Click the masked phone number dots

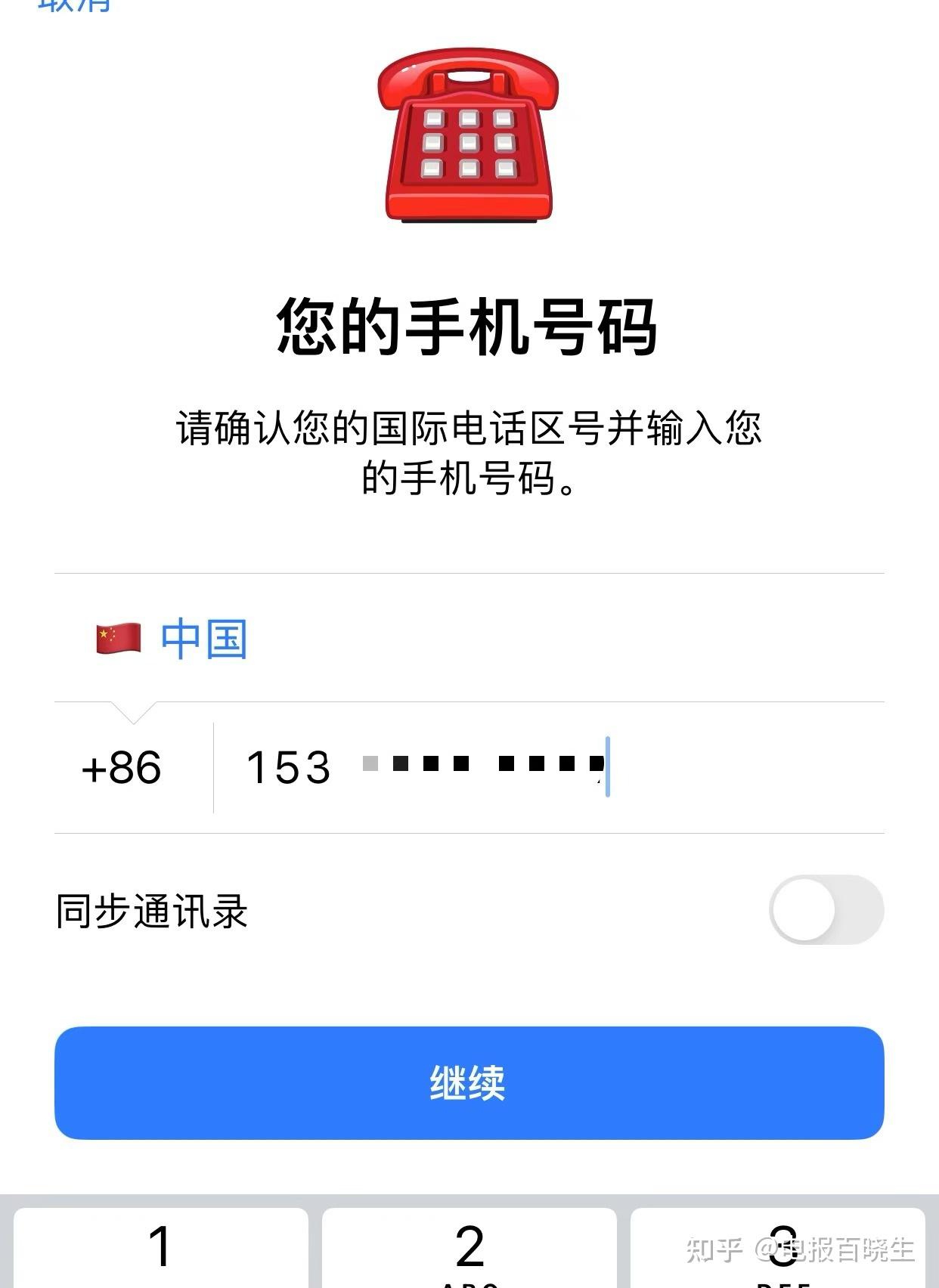click(x=484, y=769)
